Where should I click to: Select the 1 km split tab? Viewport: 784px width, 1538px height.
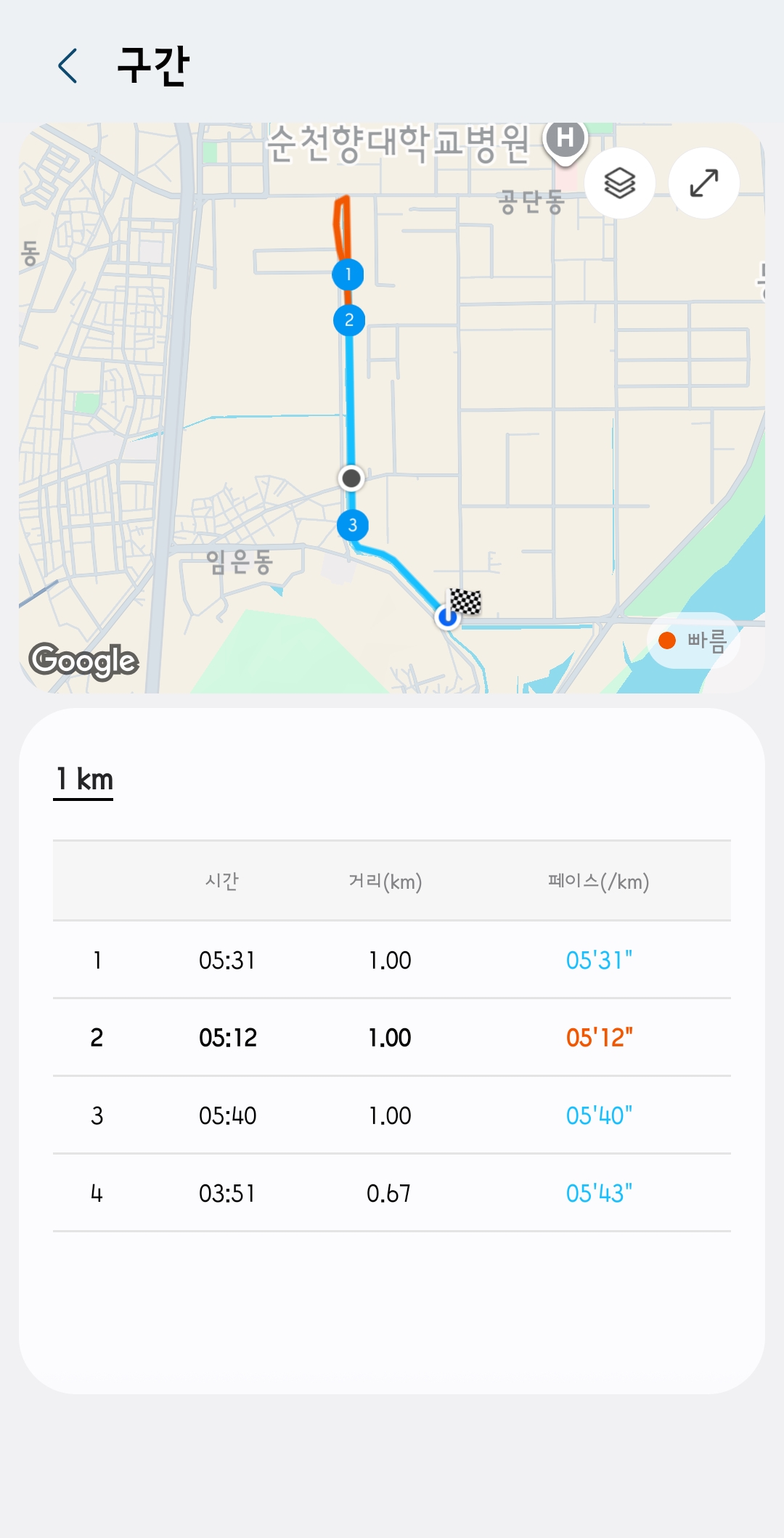pyautogui.click(x=83, y=781)
